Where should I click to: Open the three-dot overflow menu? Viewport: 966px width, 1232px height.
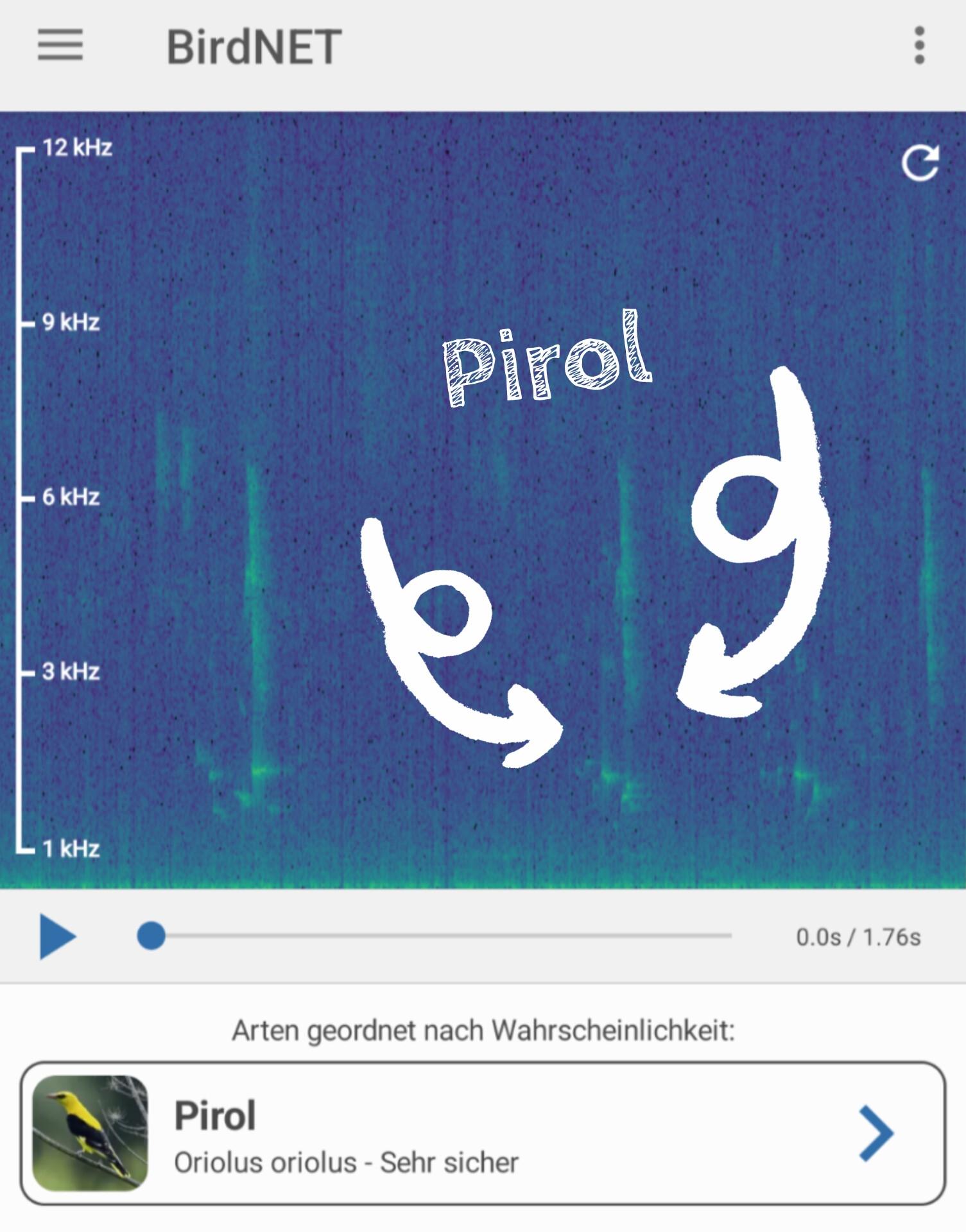[919, 45]
